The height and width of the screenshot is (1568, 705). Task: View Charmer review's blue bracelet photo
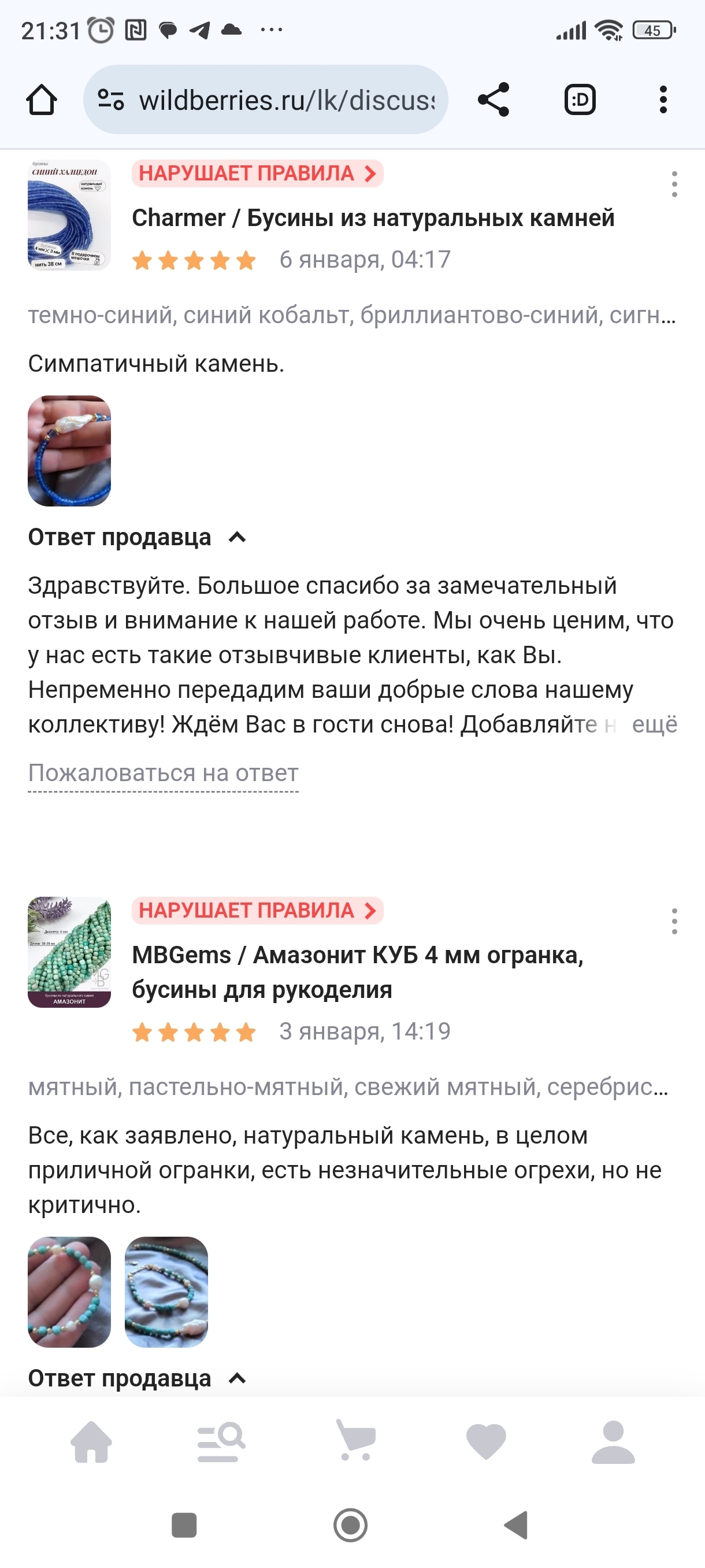[x=69, y=451]
